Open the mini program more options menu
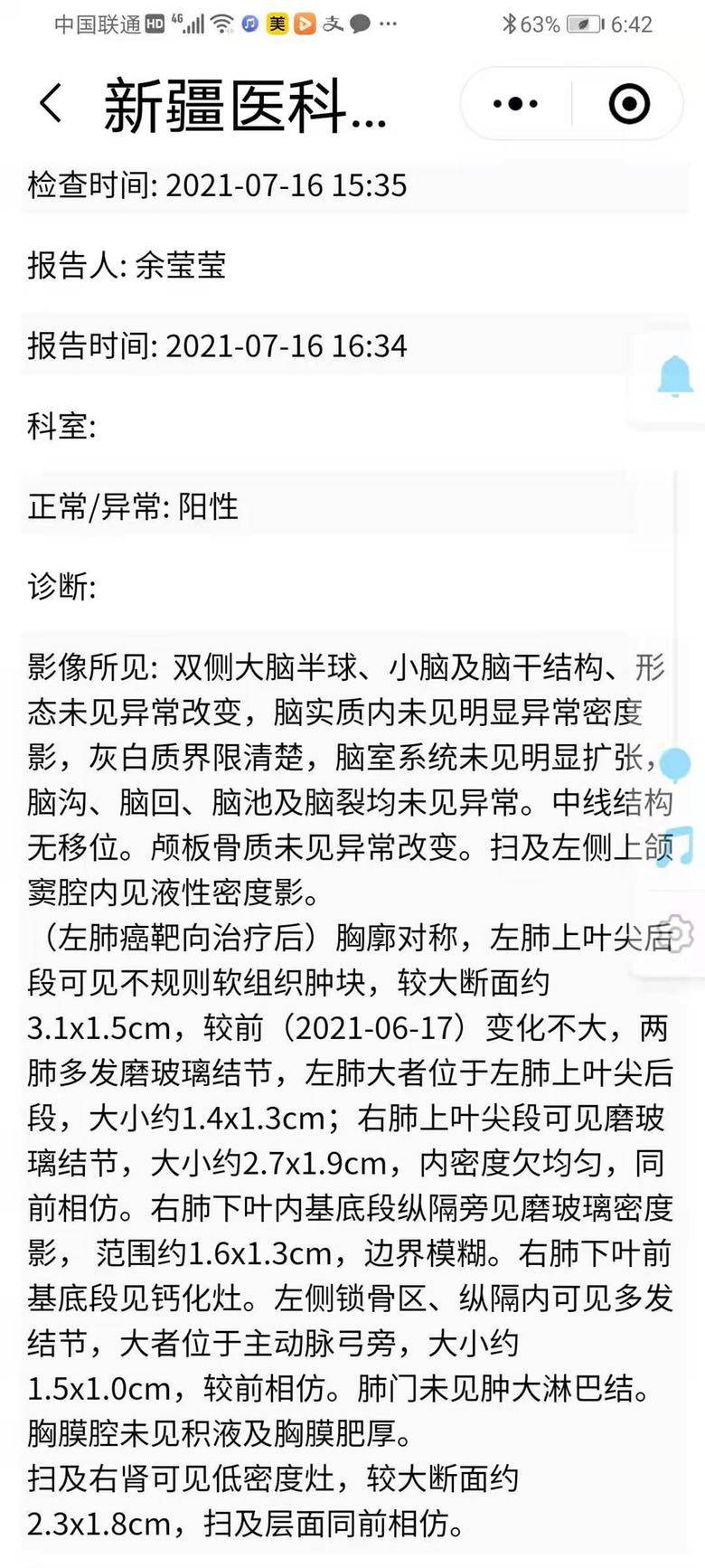 [x=515, y=104]
